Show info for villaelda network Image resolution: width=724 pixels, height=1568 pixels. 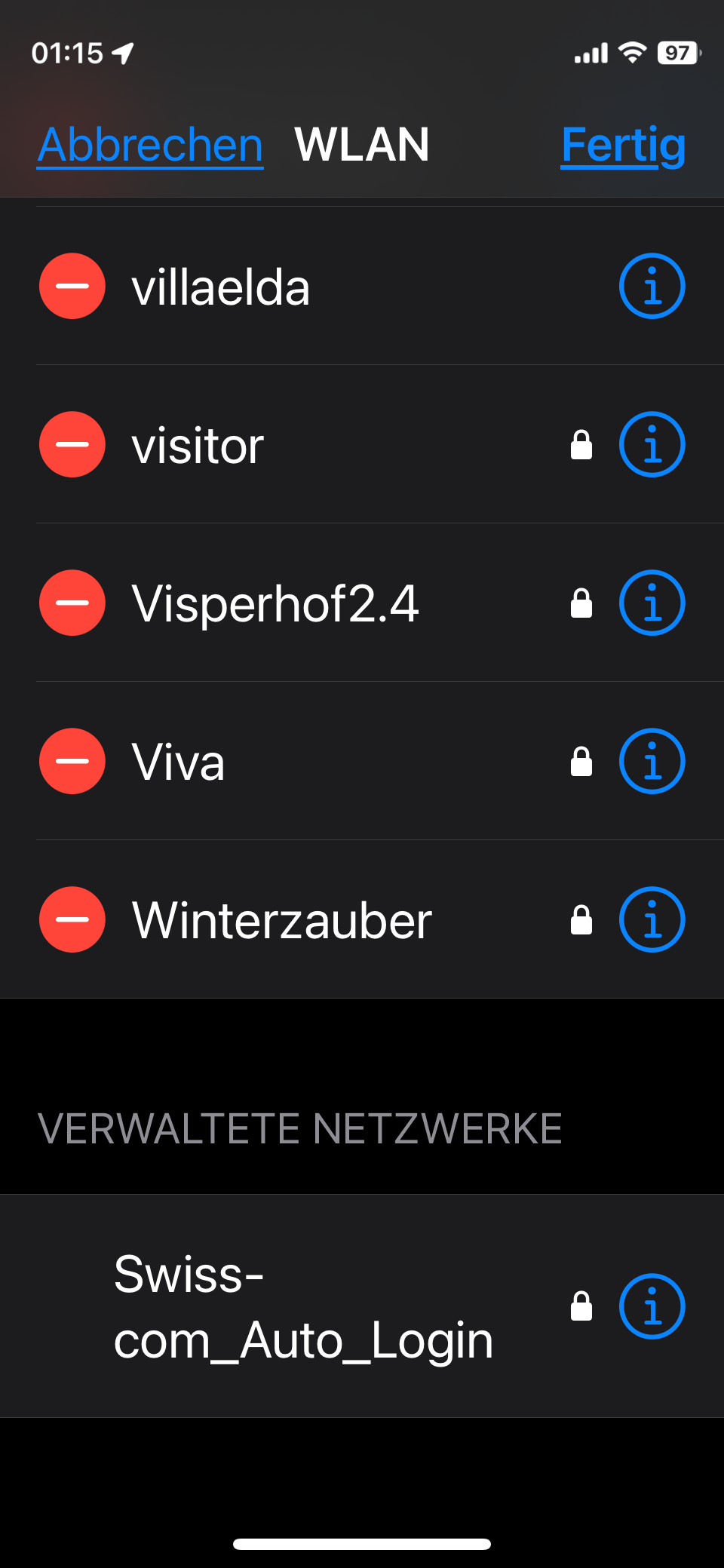(x=652, y=286)
